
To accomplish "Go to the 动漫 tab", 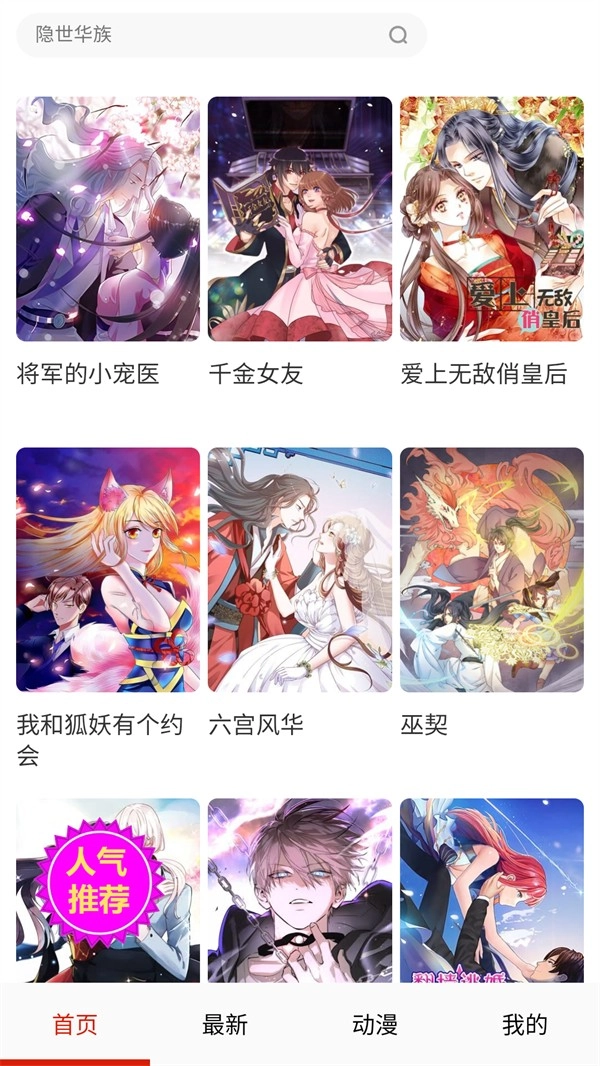I will 375,1025.
